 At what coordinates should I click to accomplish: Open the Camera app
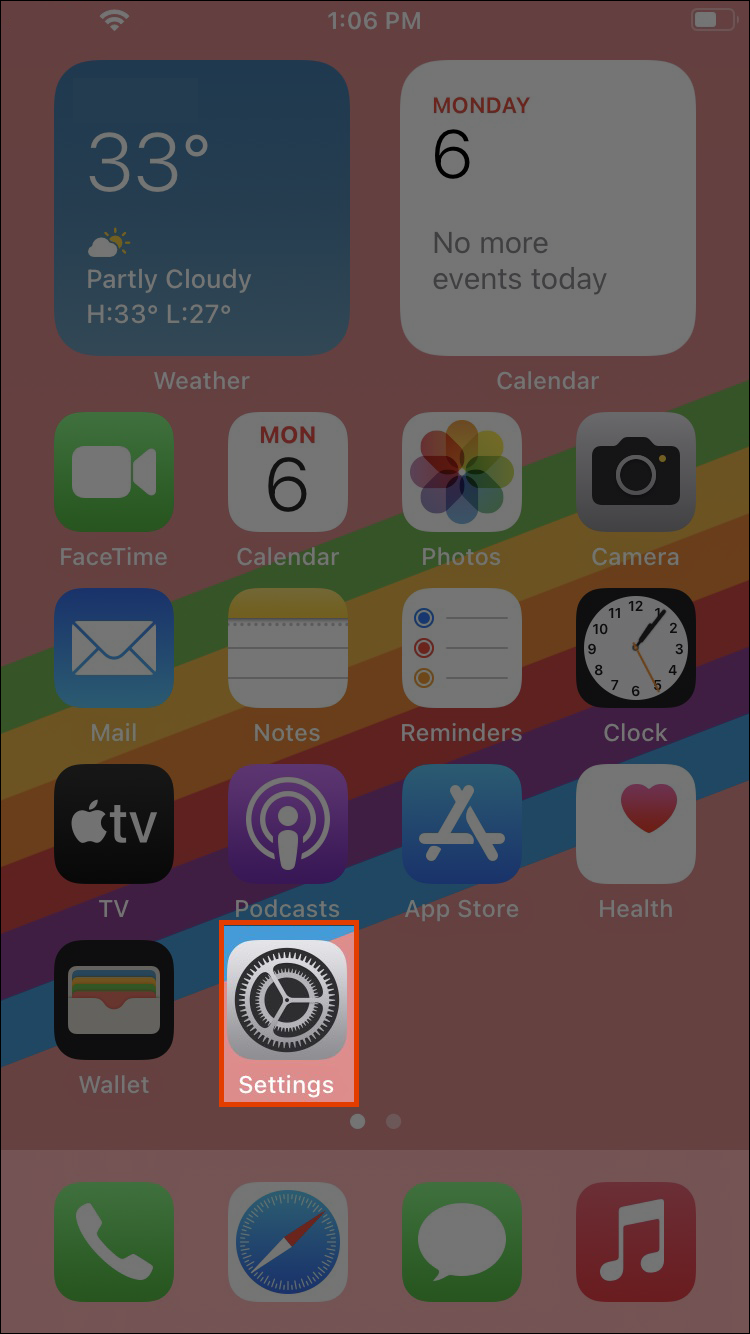click(x=636, y=472)
